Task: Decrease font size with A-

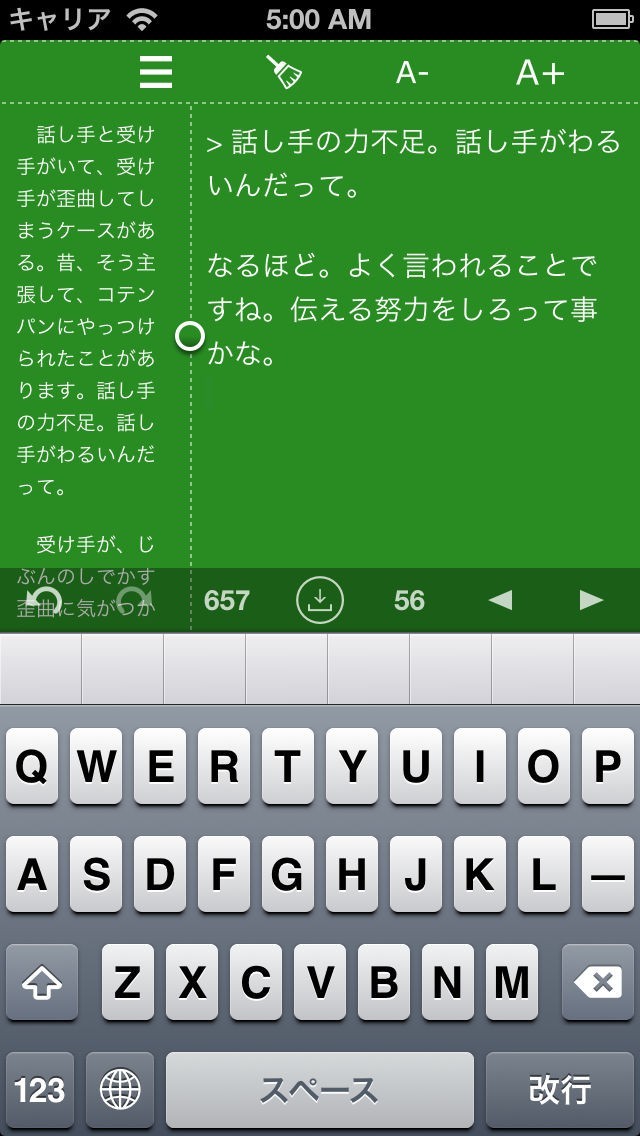Action: [x=412, y=72]
